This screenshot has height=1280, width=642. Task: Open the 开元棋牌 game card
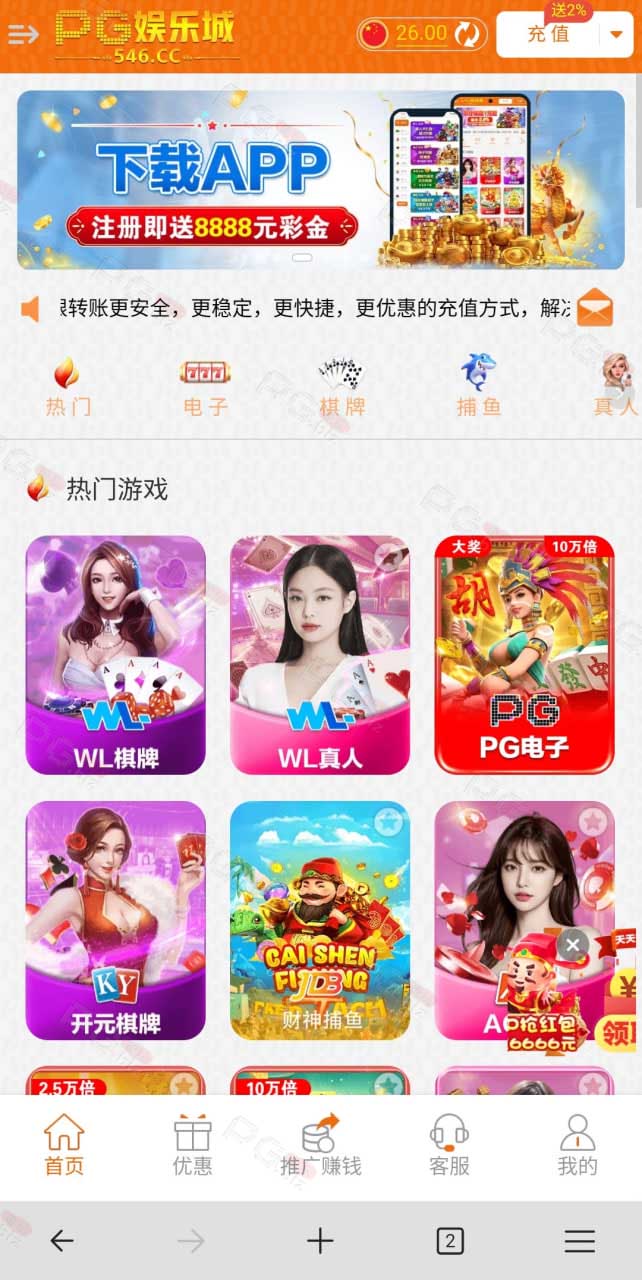(x=115, y=920)
